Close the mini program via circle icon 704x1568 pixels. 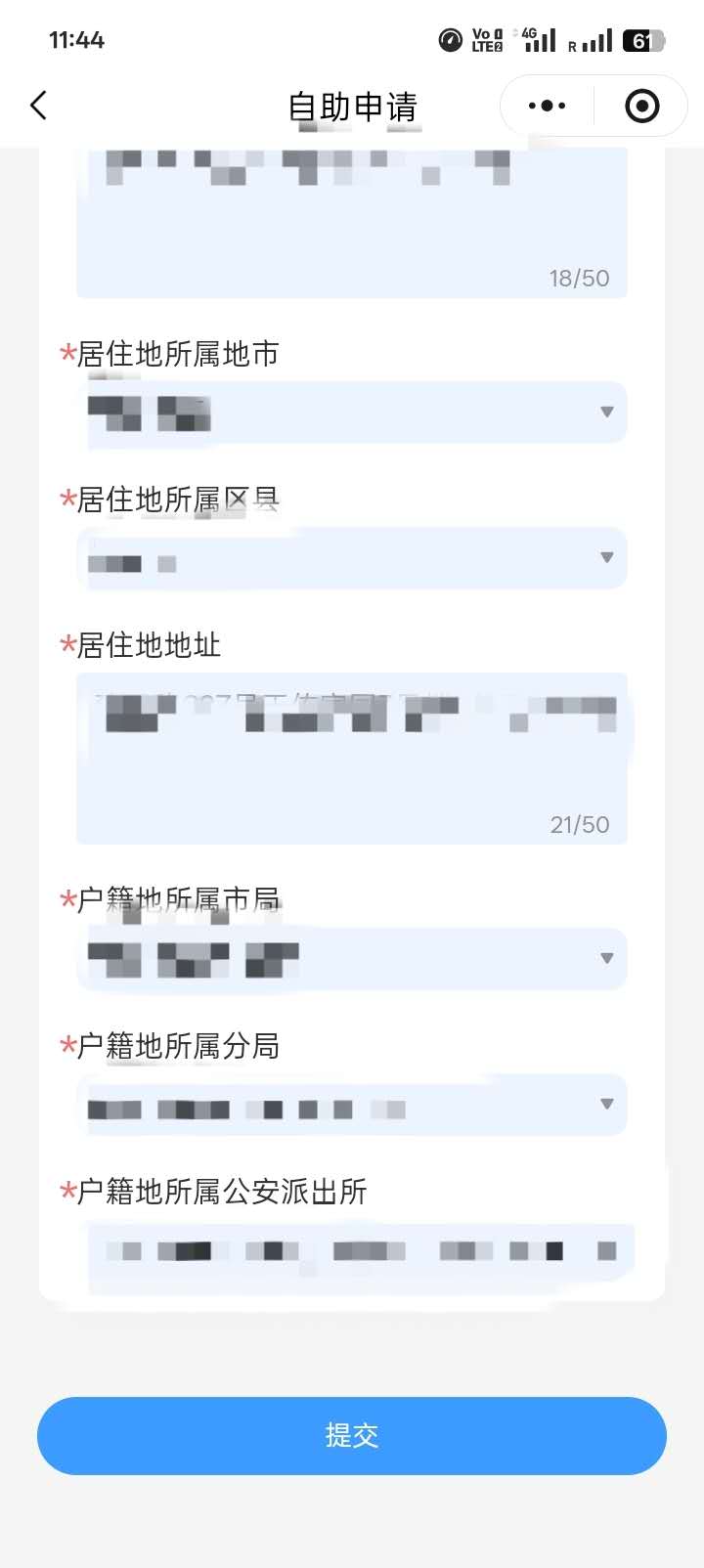(641, 106)
